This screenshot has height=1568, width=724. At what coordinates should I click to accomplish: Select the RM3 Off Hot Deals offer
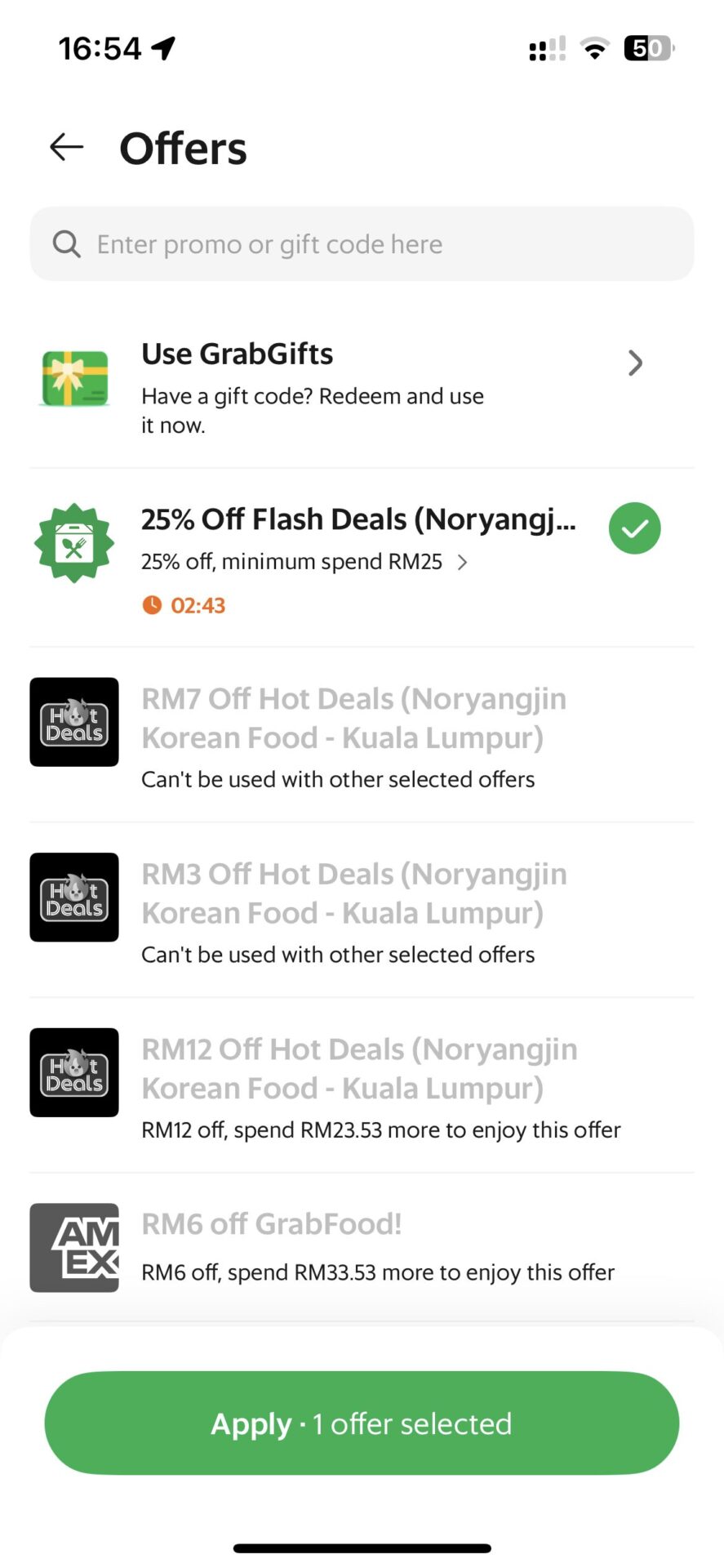coord(362,910)
